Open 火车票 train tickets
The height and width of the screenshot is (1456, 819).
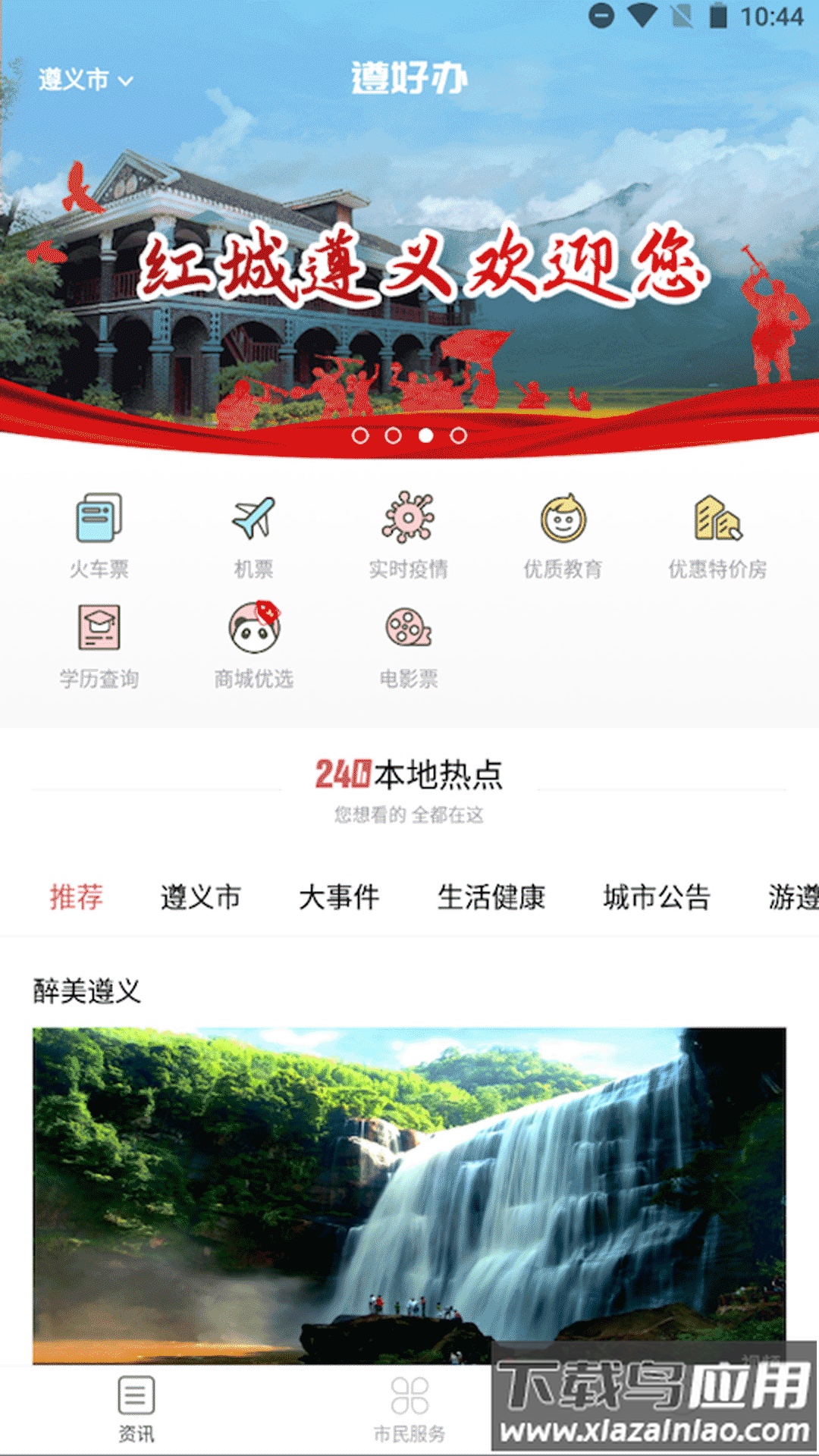(99, 535)
